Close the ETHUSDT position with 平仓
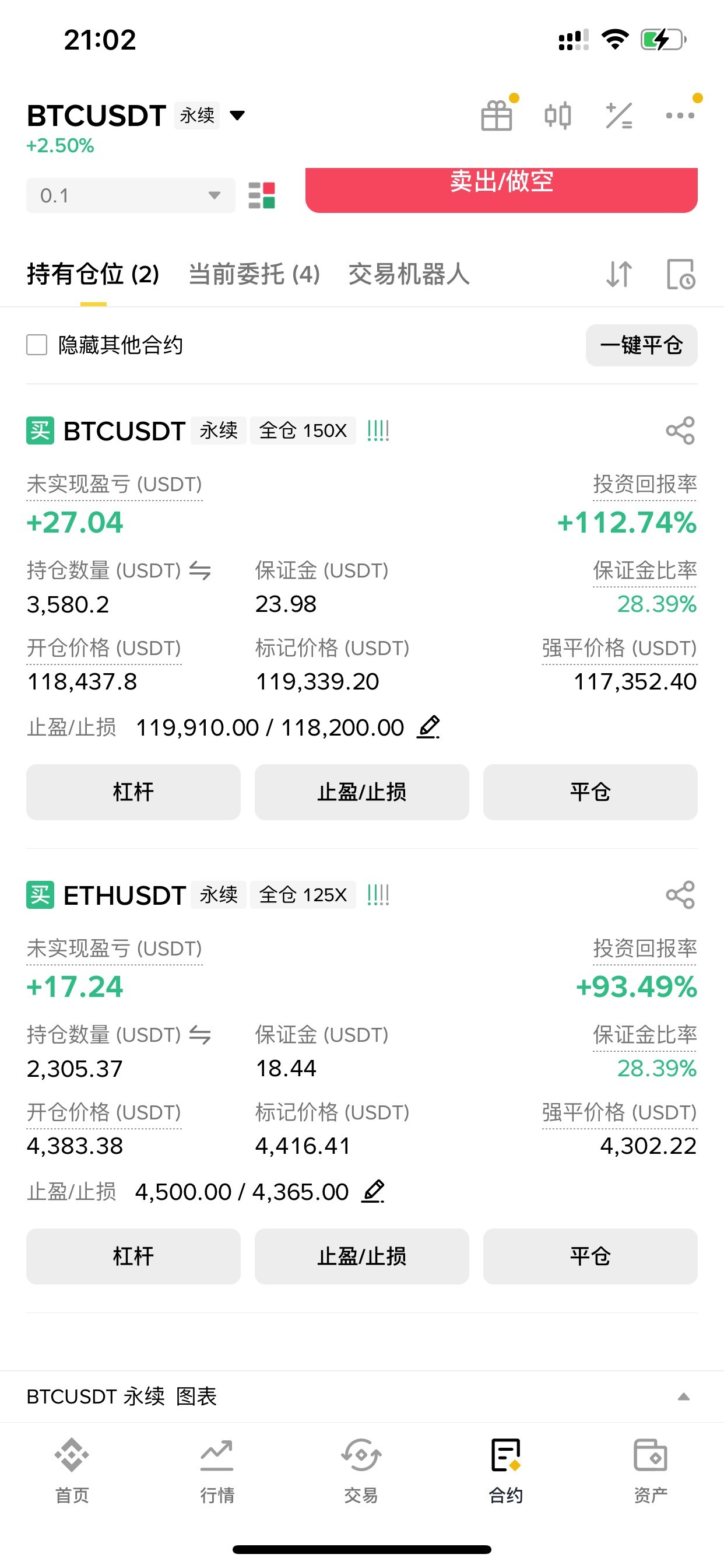Screen dimensions: 724x1568 click(x=589, y=1256)
